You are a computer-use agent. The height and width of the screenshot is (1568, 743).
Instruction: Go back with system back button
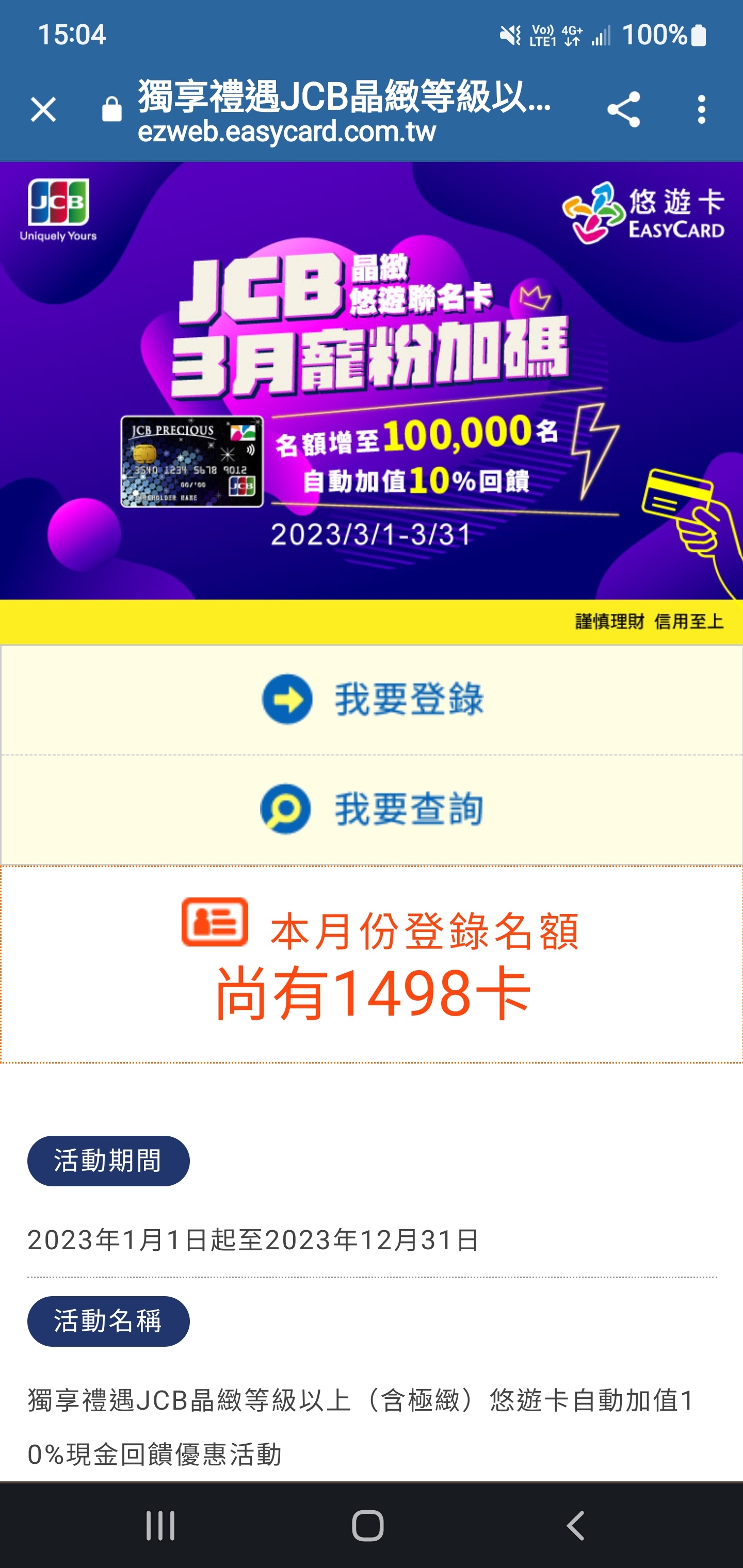pyautogui.click(x=575, y=1525)
